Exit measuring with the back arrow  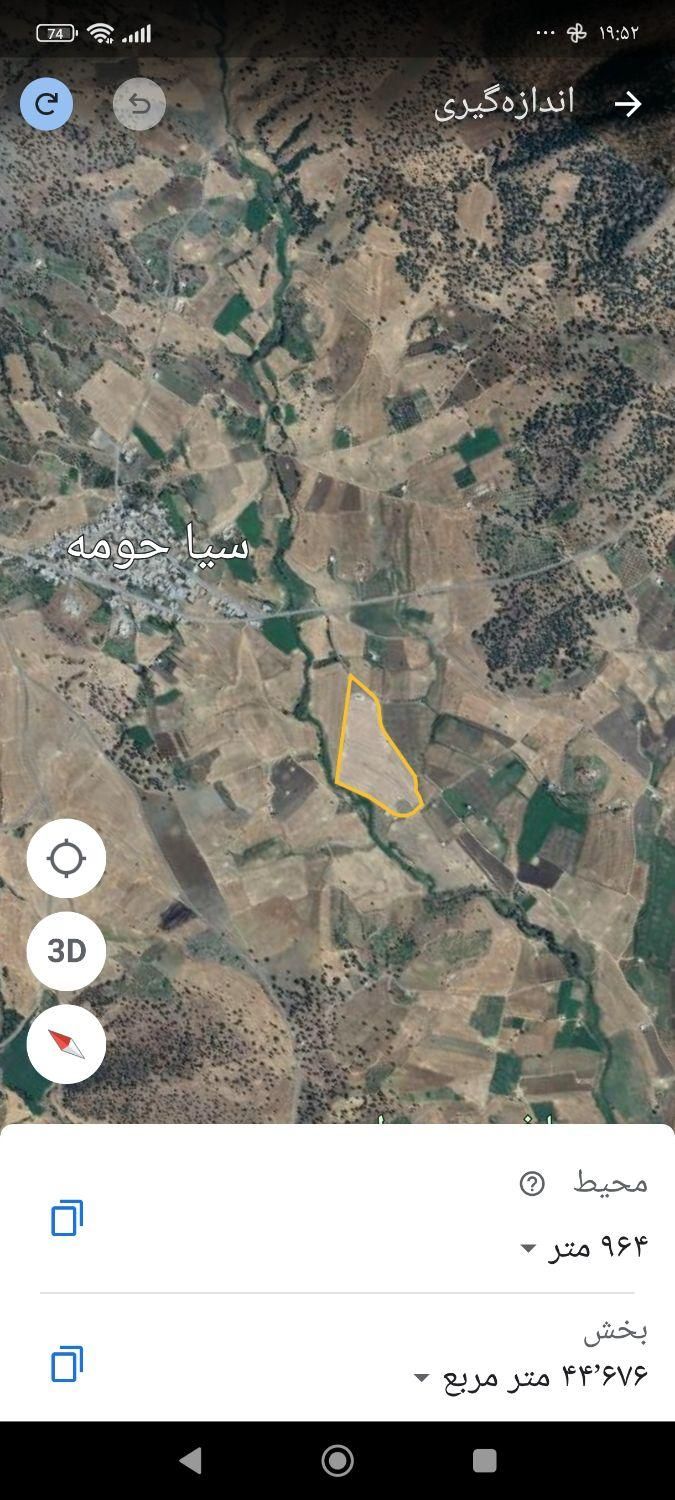[627, 104]
